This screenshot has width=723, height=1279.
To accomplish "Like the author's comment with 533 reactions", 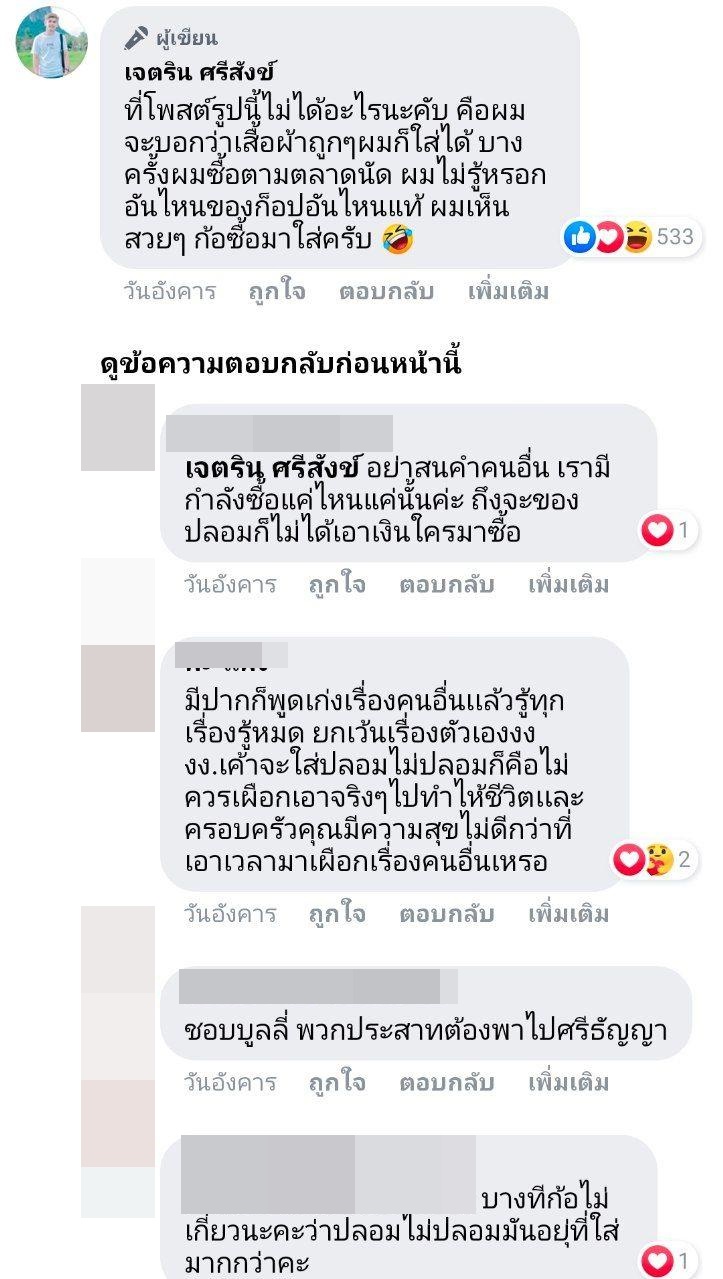I will (x=277, y=292).
